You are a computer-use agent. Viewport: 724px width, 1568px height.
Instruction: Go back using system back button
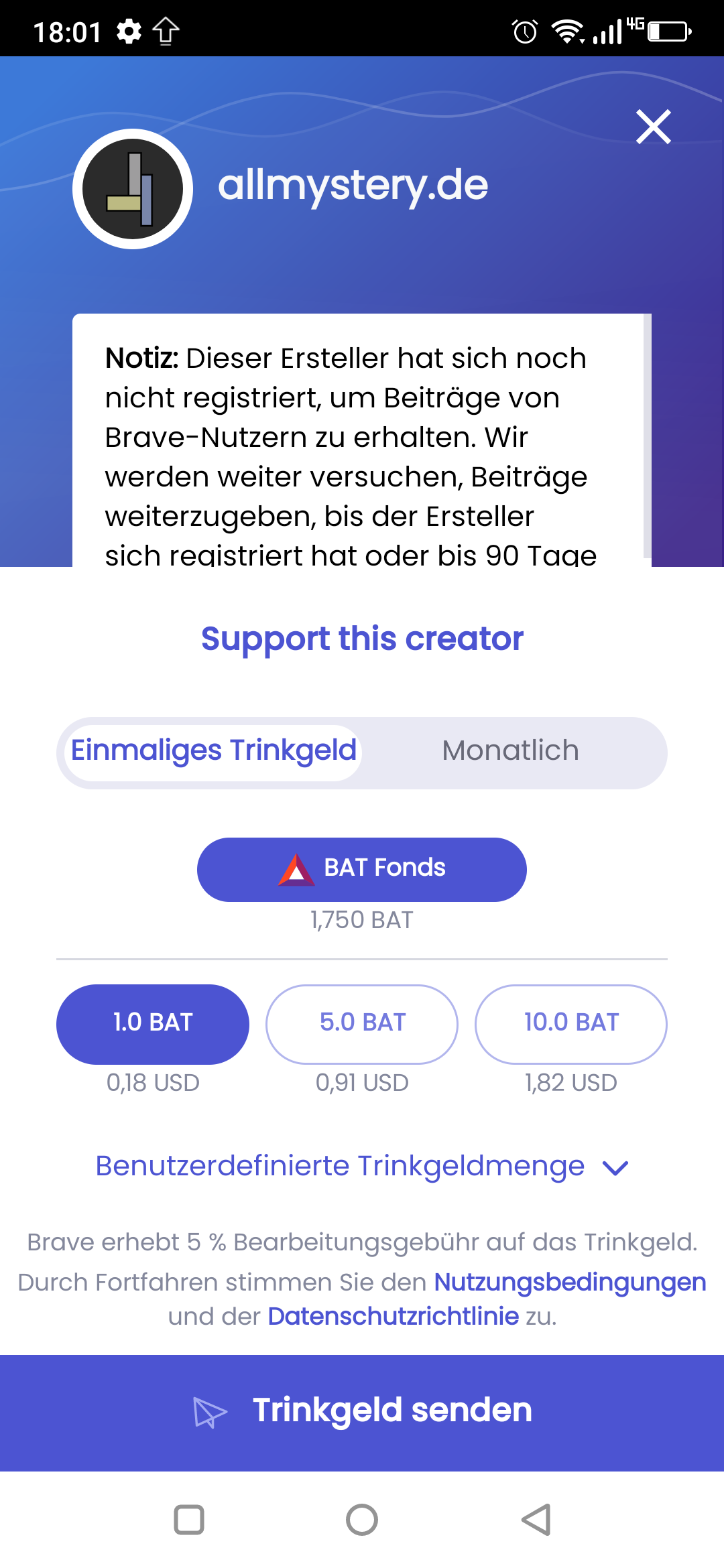coord(536,1520)
